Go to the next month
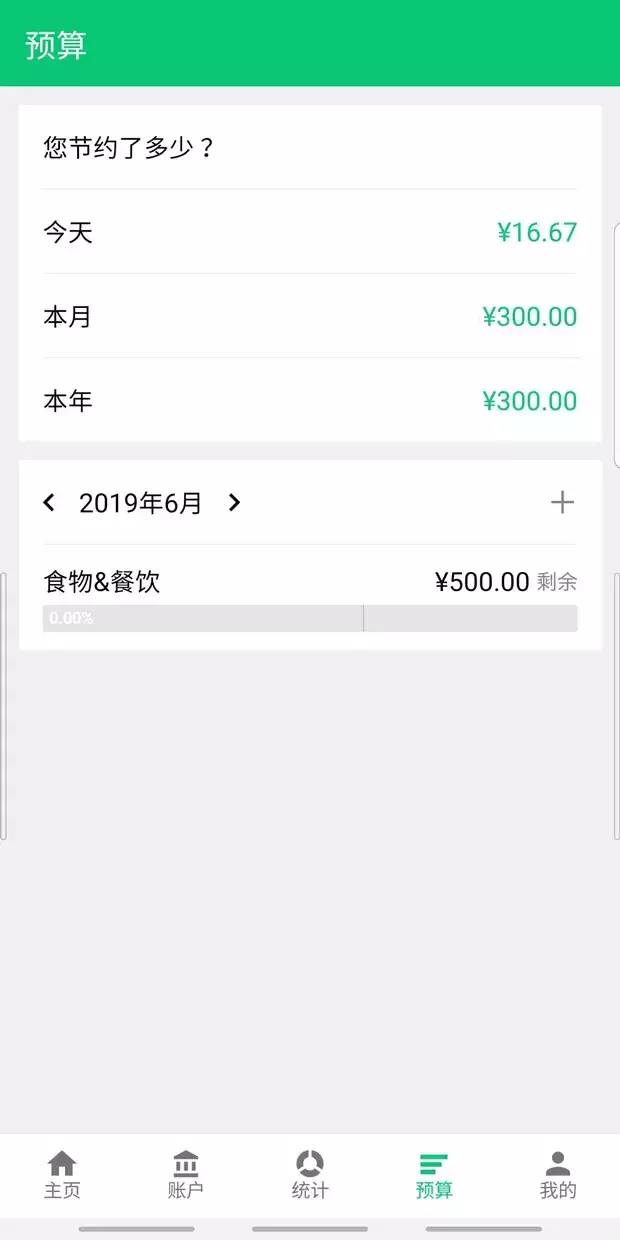 click(x=234, y=502)
